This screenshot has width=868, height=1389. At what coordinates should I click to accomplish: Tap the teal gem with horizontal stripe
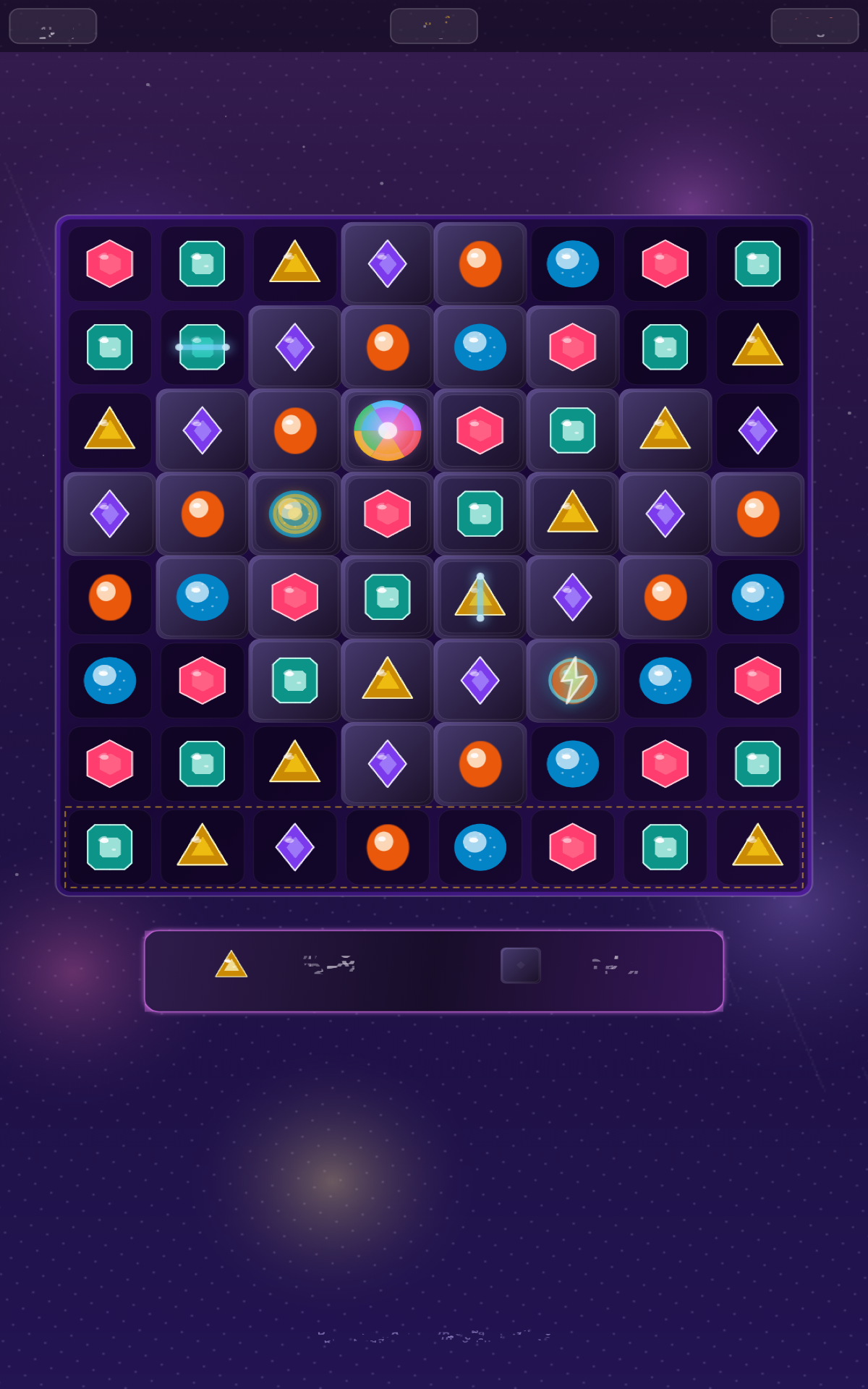coord(203,347)
